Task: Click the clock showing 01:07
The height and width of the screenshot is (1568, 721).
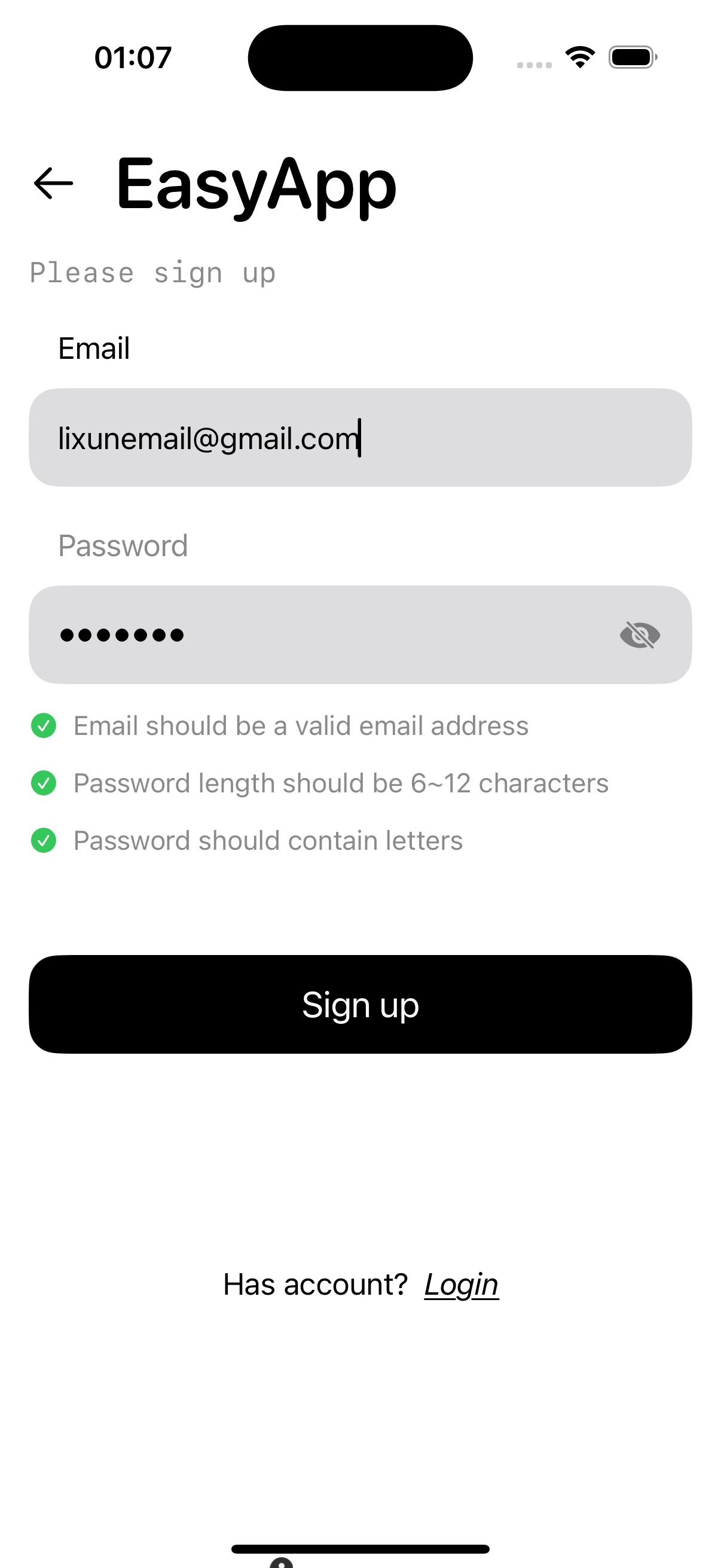Action: [x=133, y=57]
